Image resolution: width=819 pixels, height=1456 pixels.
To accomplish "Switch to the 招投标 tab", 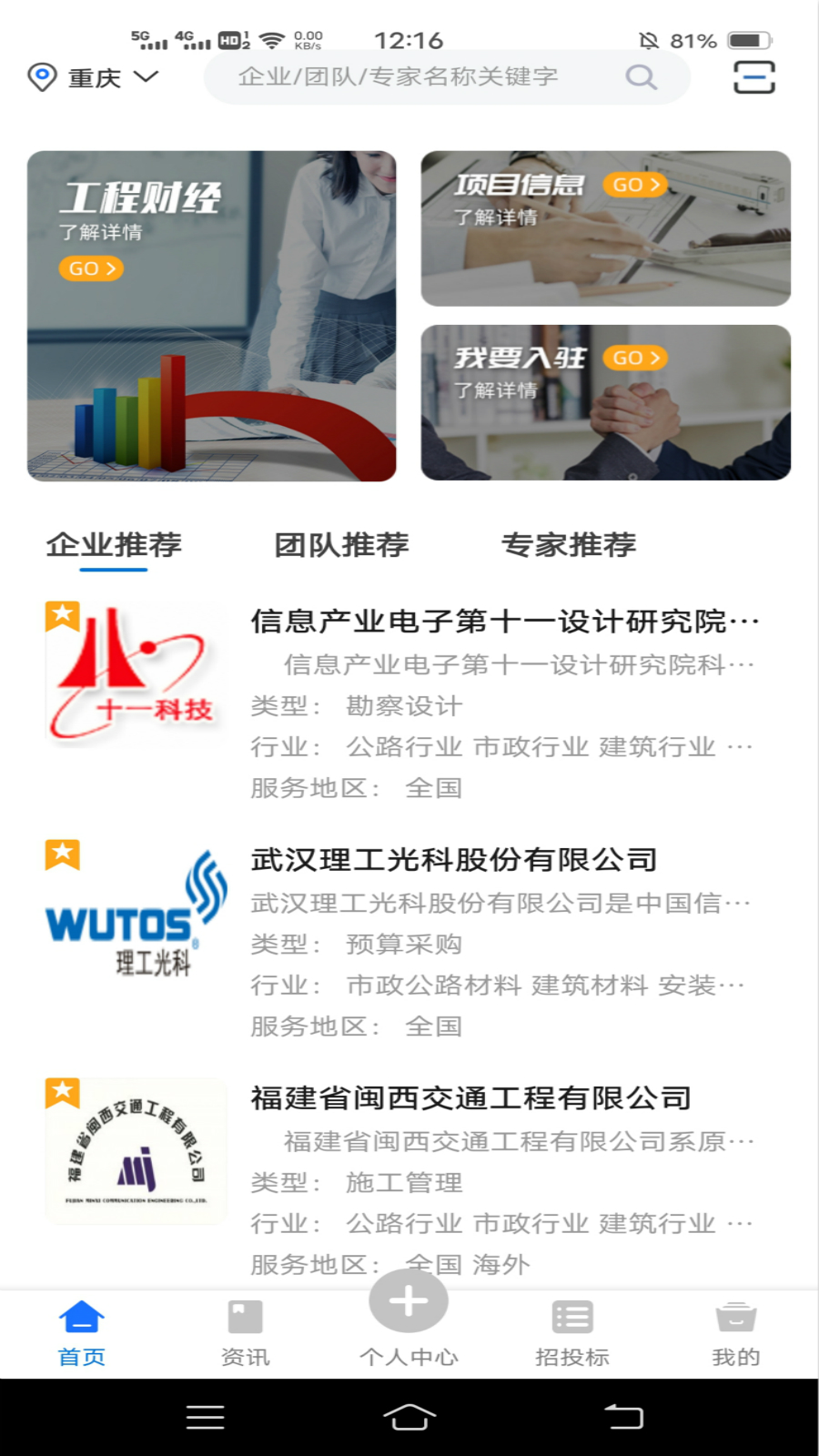I will (x=572, y=1333).
